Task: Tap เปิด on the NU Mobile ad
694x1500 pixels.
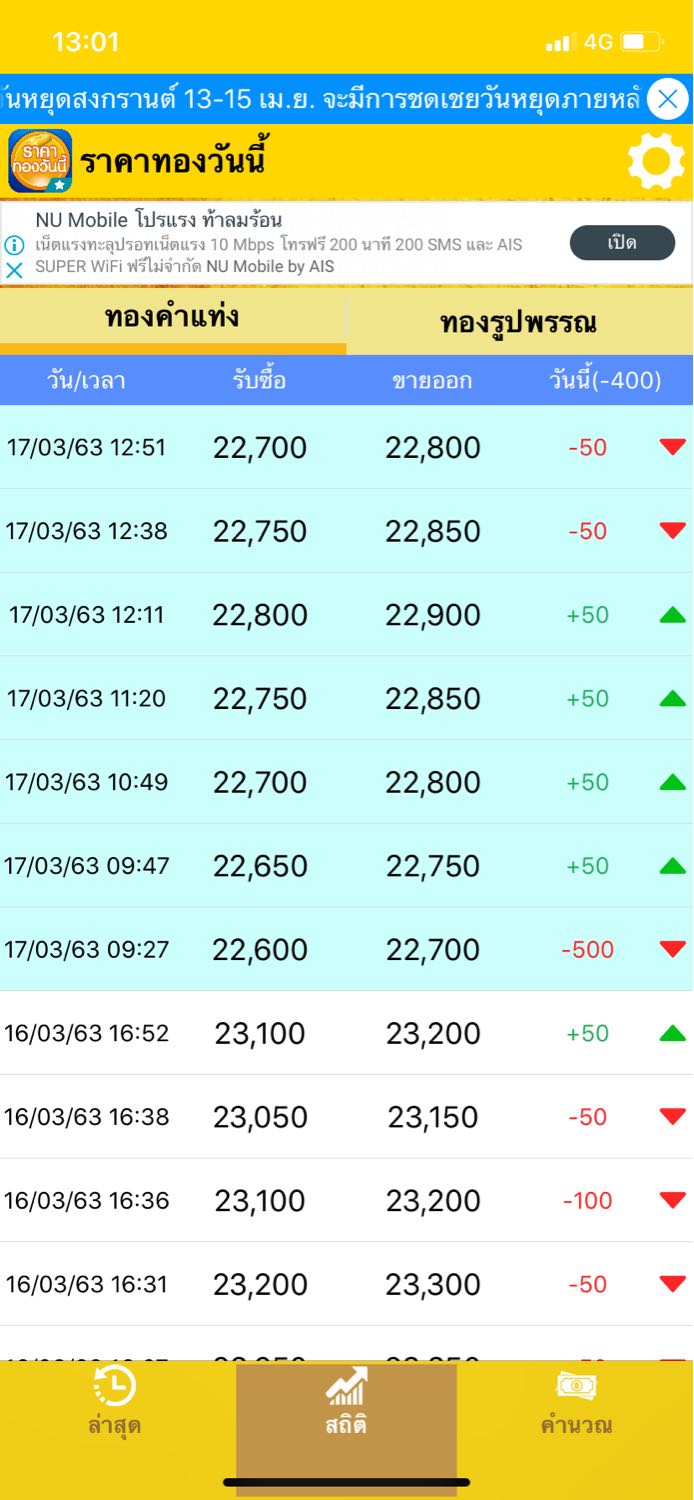Action: tap(622, 243)
